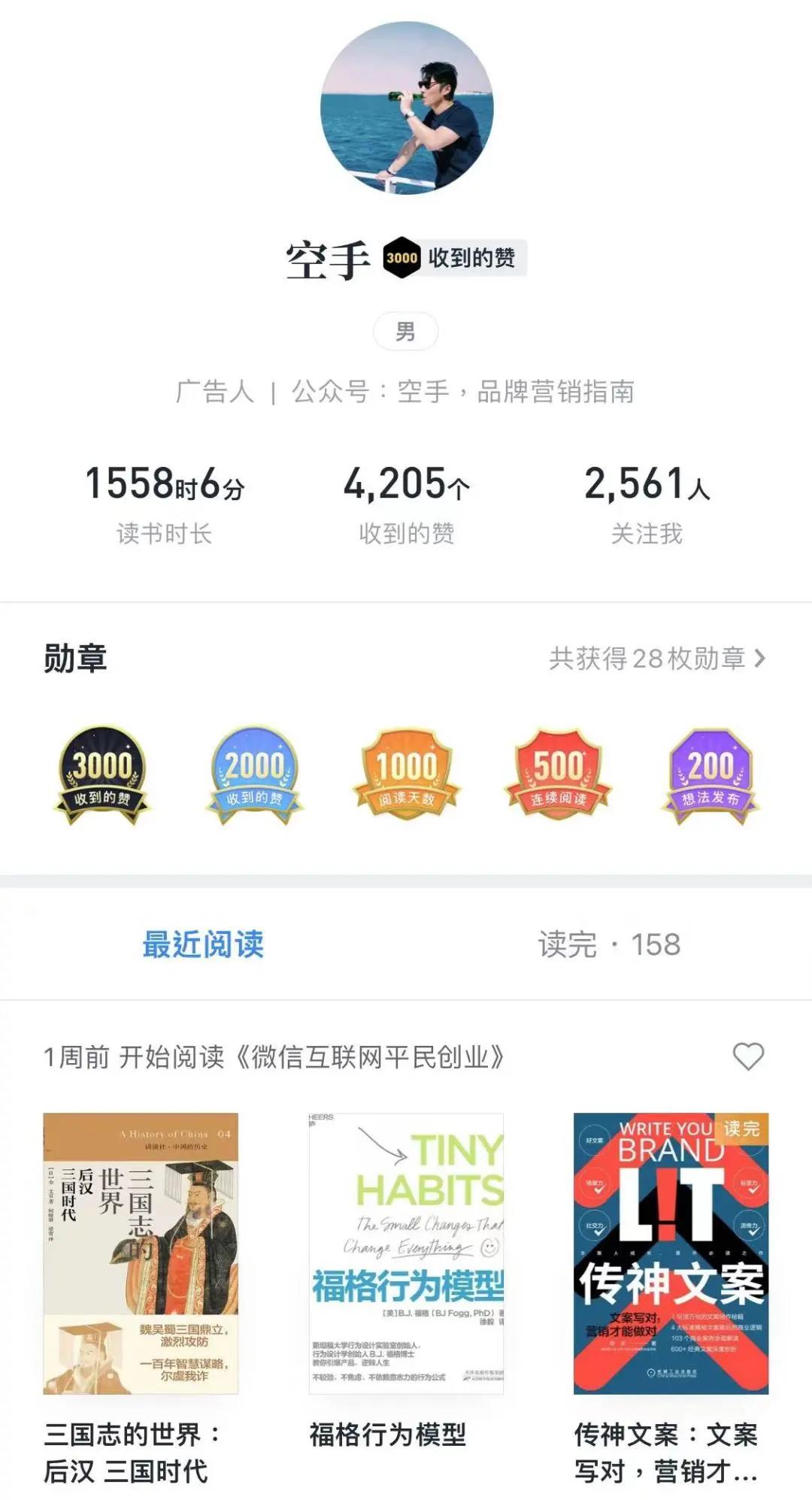Open the 200 想法发布 medal
Screen dimensions: 812x1500
coord(710,775)
